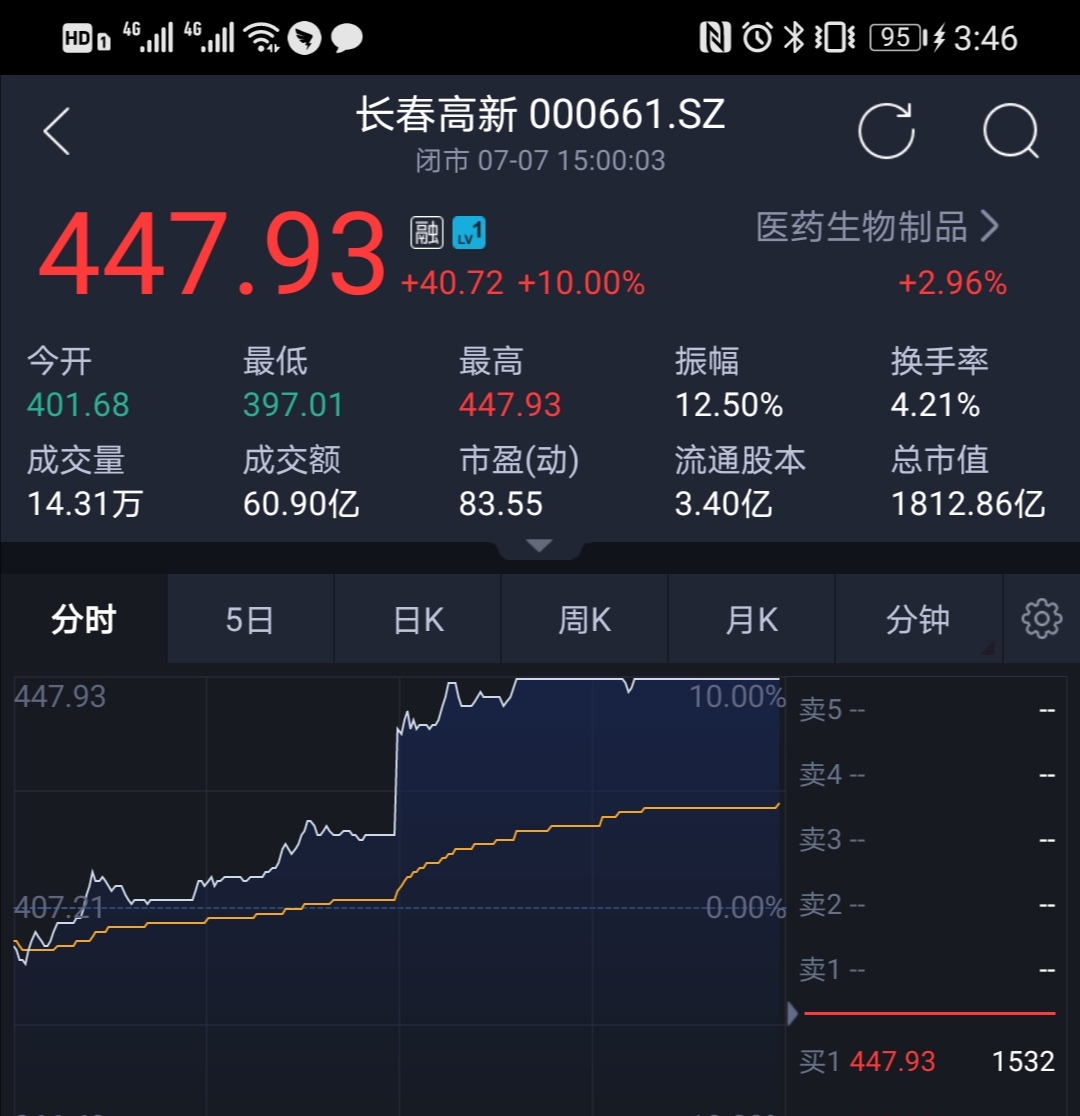1080x1116 pixels.
Task: Open the 医药生物制品 sector link
Action: (877, 228)
